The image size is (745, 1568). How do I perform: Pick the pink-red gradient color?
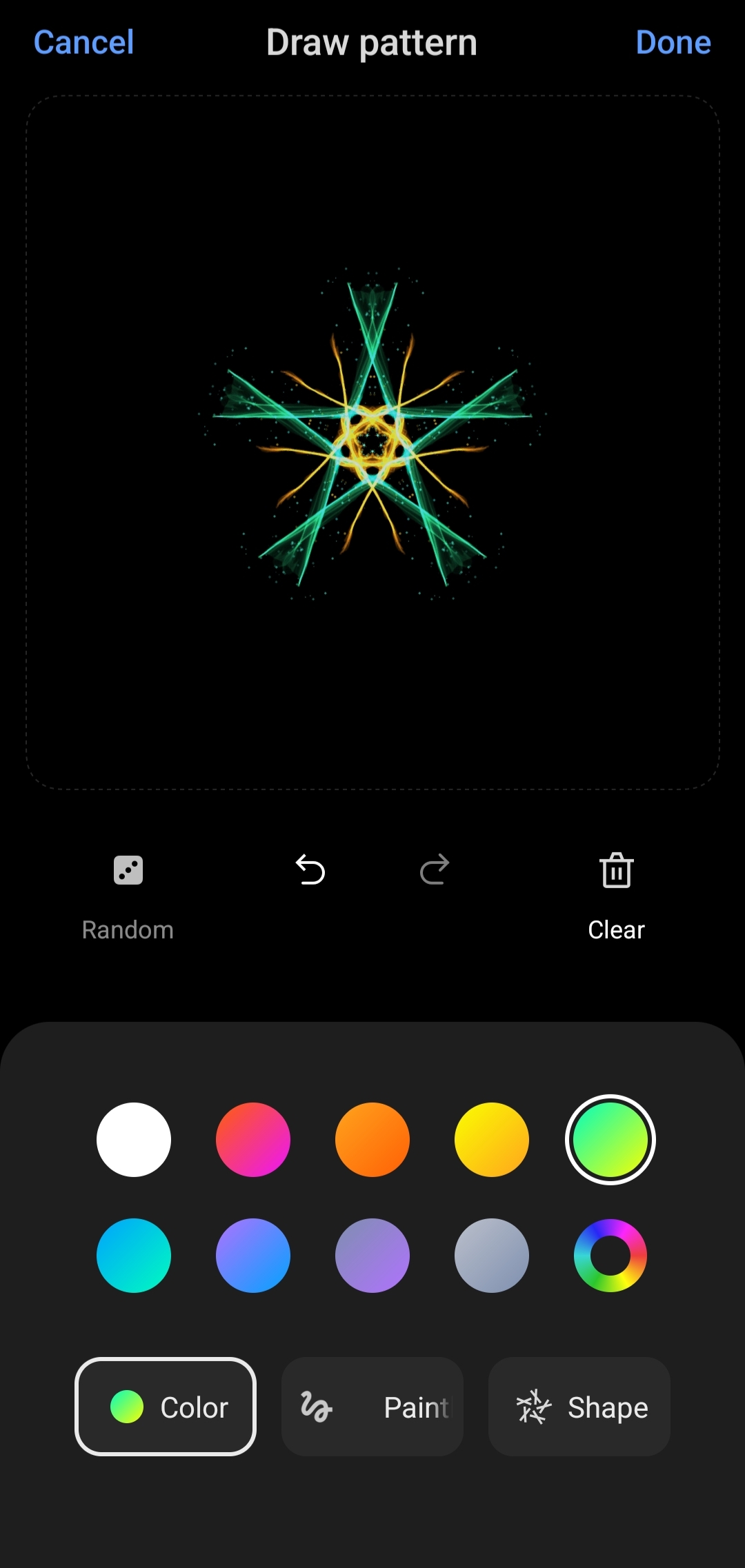pos(253,1140)
